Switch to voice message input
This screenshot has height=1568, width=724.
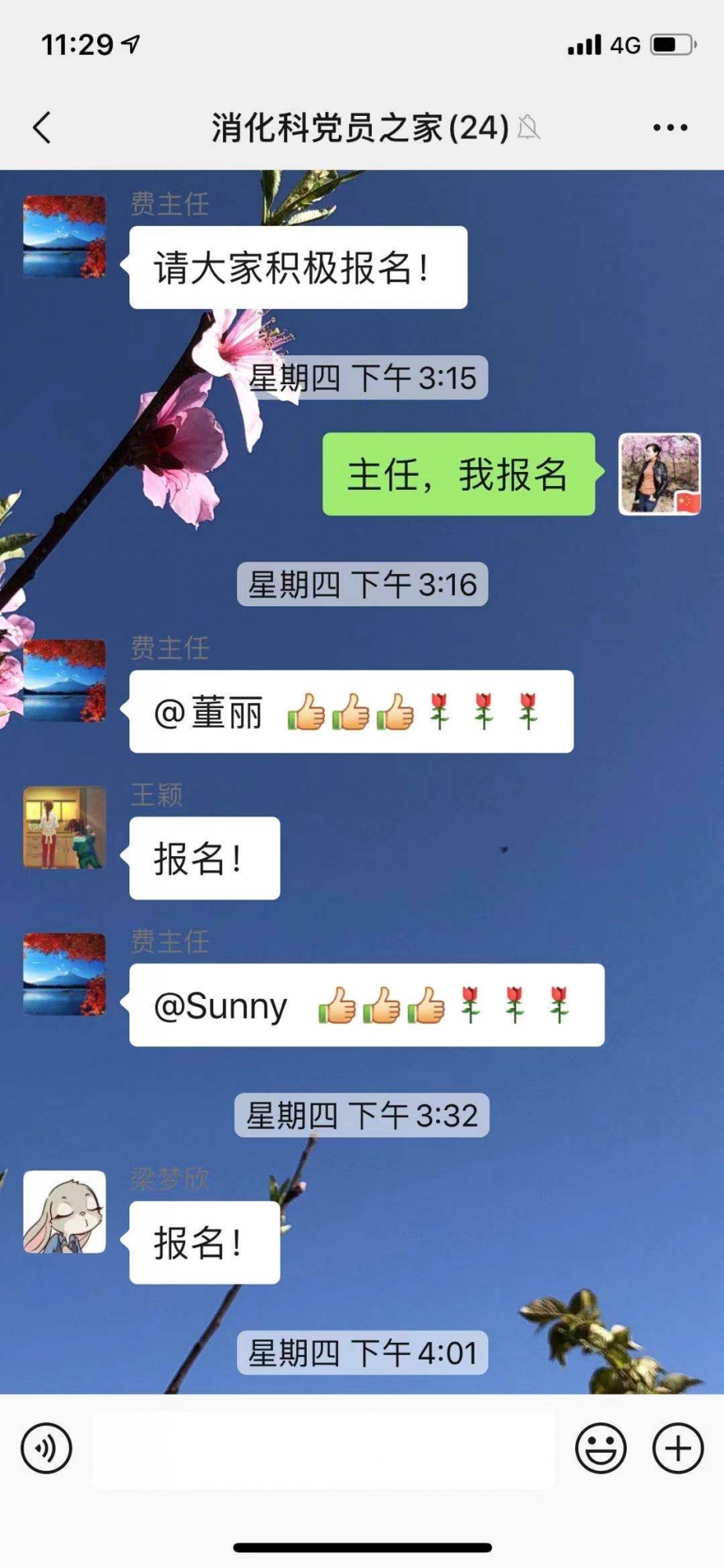[47, 1448]
